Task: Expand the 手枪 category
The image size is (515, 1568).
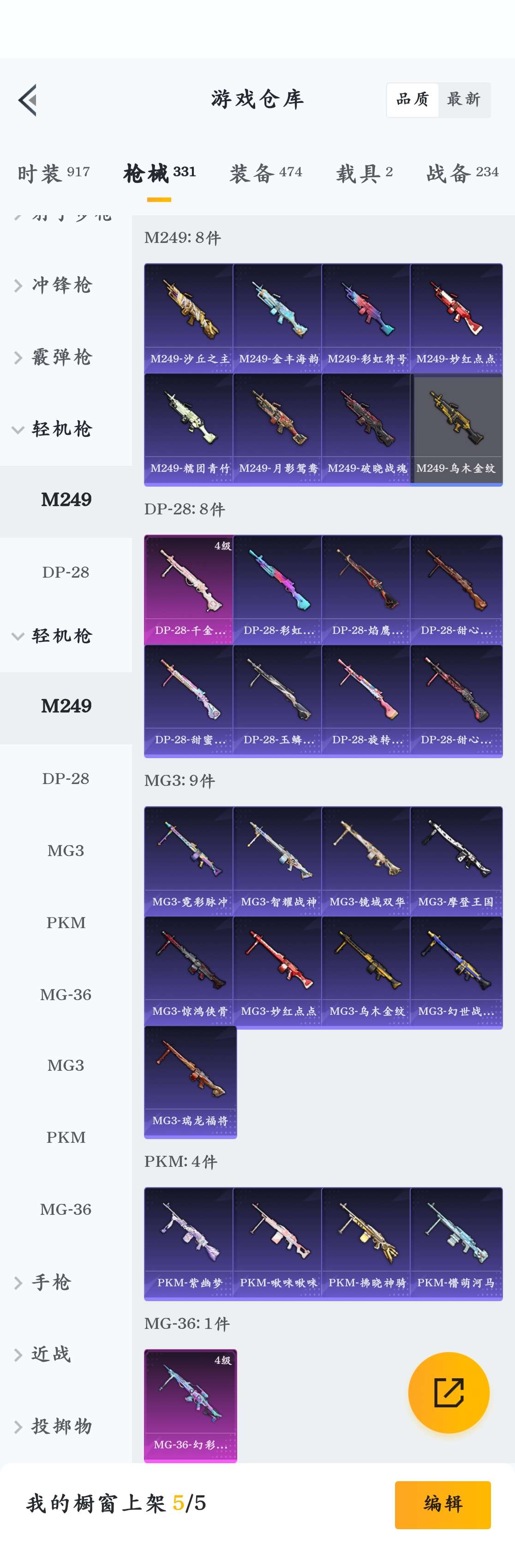Action: tap(52, 1283)
